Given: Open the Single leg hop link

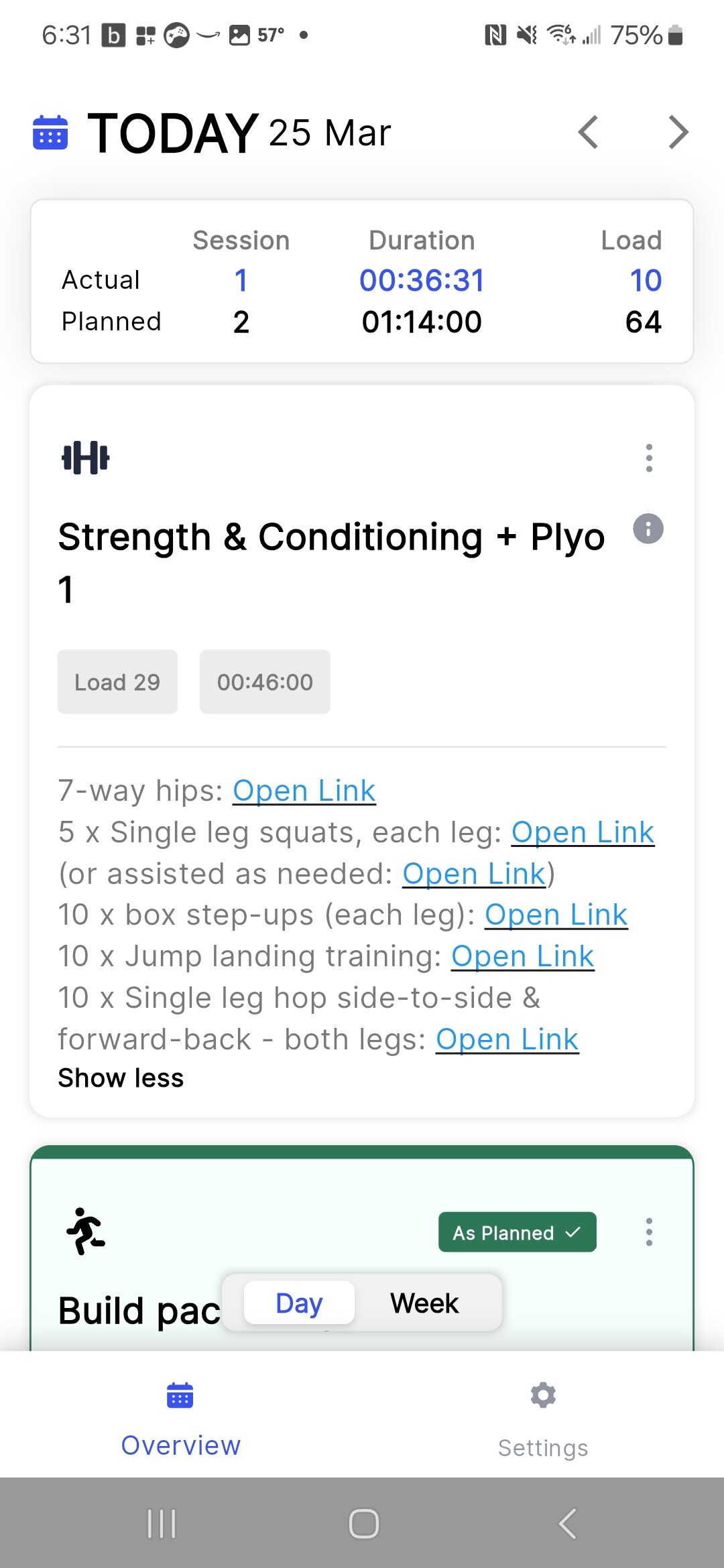Looking at the screenshot, I should pyautogui.click(x=507, y=1039).
